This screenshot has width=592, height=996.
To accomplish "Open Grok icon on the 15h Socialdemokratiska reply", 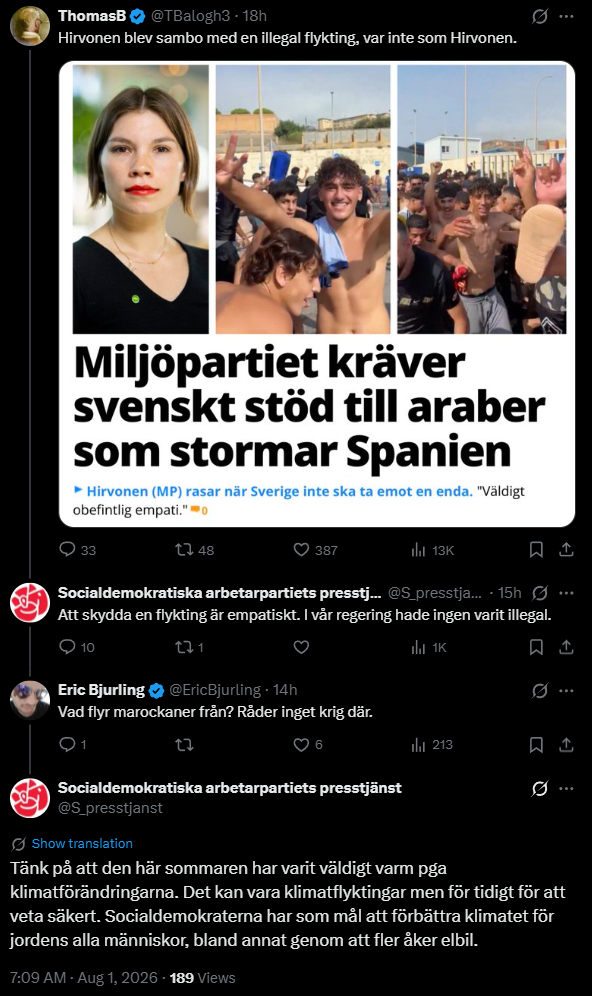I will 539,593.
